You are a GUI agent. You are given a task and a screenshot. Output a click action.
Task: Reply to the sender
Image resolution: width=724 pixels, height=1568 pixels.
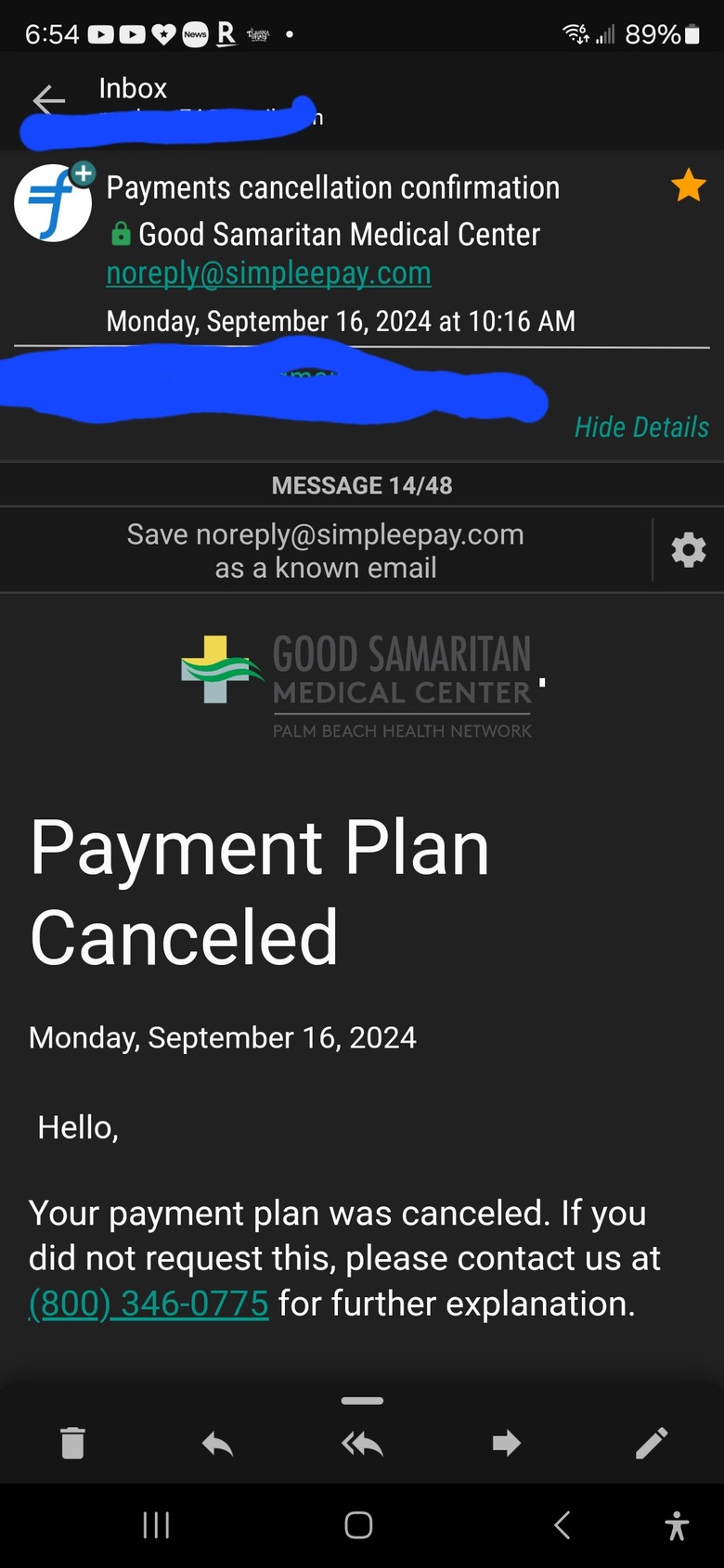[217, 1444]
